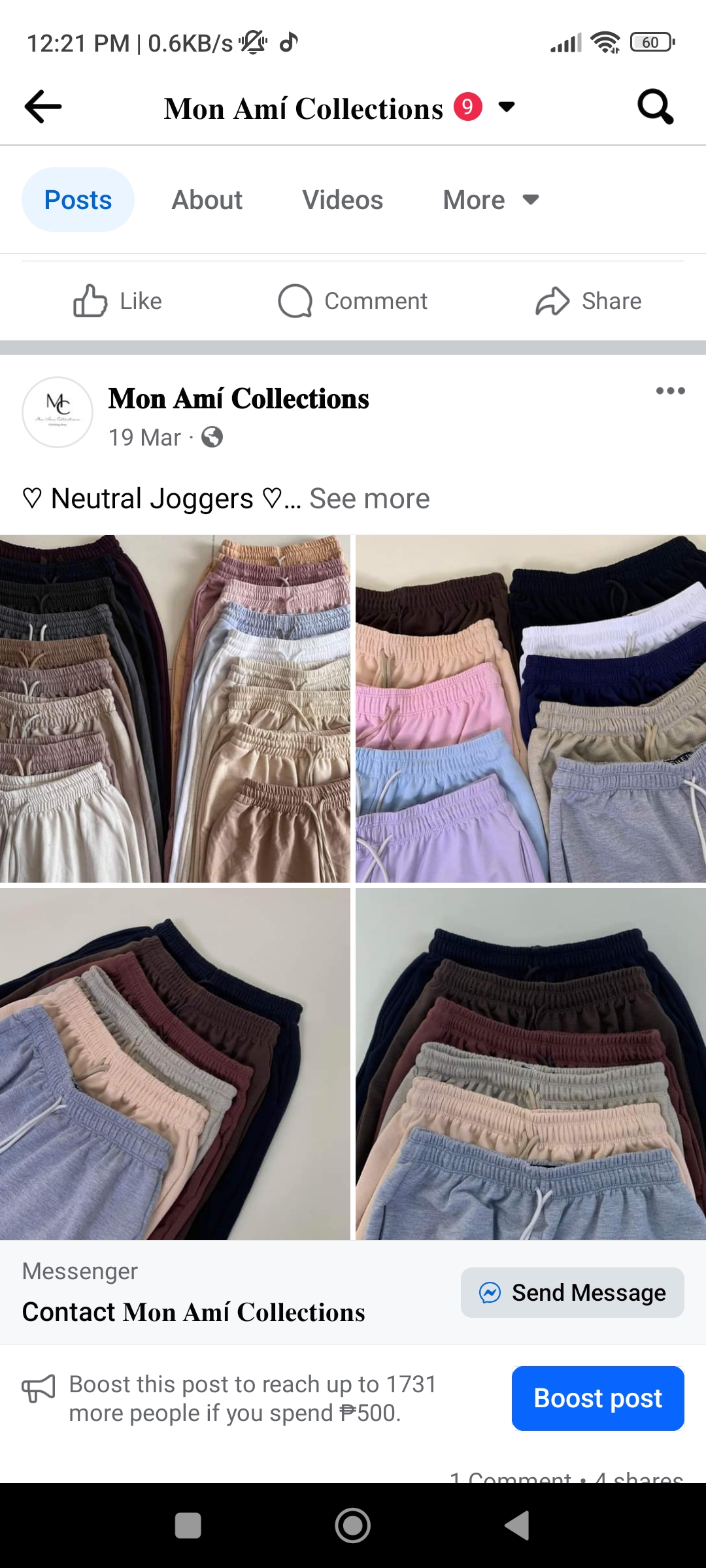Open the first joggers photo with neutral stacks

pyautogui.click(x=175, y=709)
